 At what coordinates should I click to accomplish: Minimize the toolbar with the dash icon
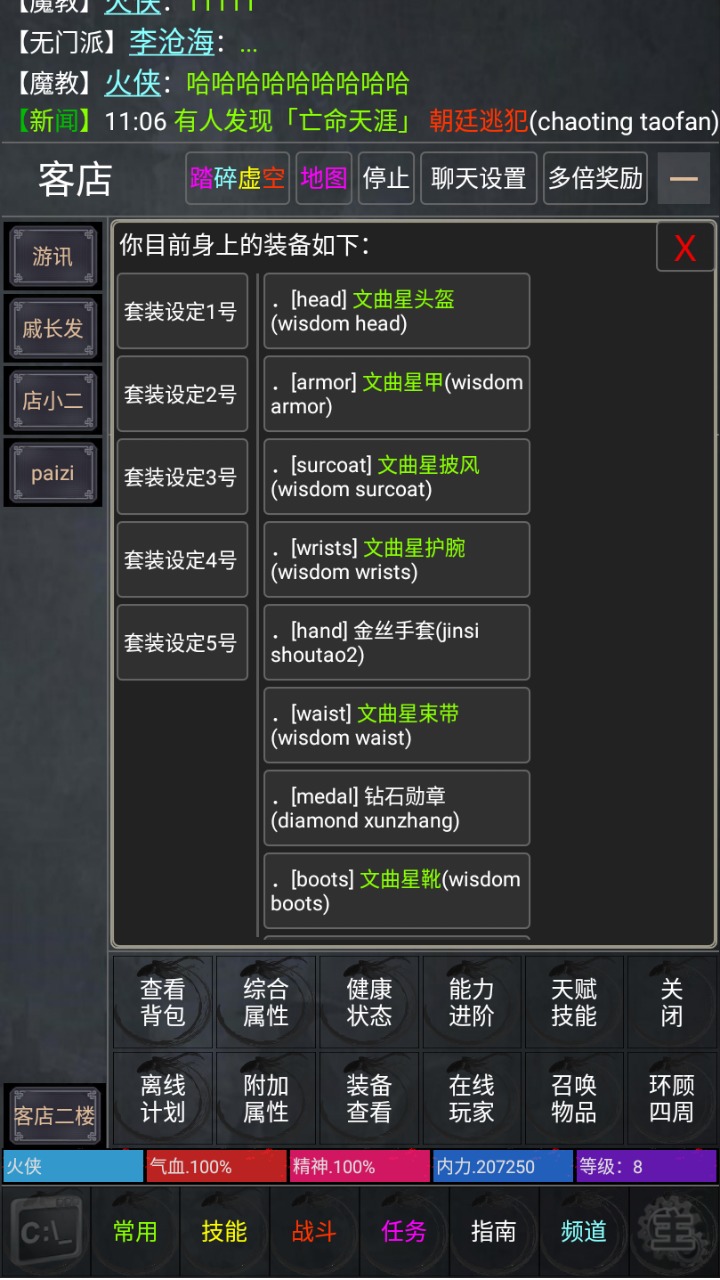[683, 178]
